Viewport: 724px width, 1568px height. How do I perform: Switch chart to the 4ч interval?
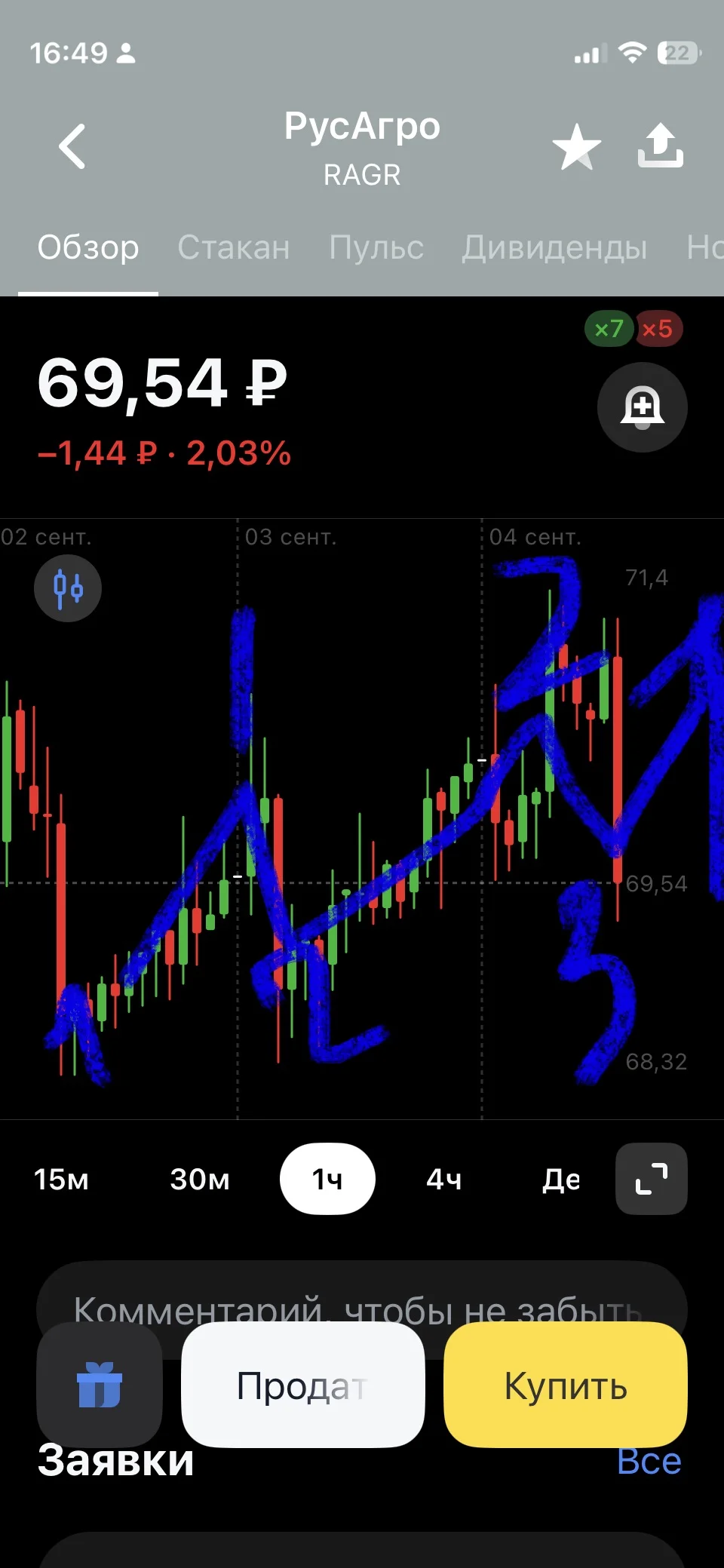pos(444,1179)
